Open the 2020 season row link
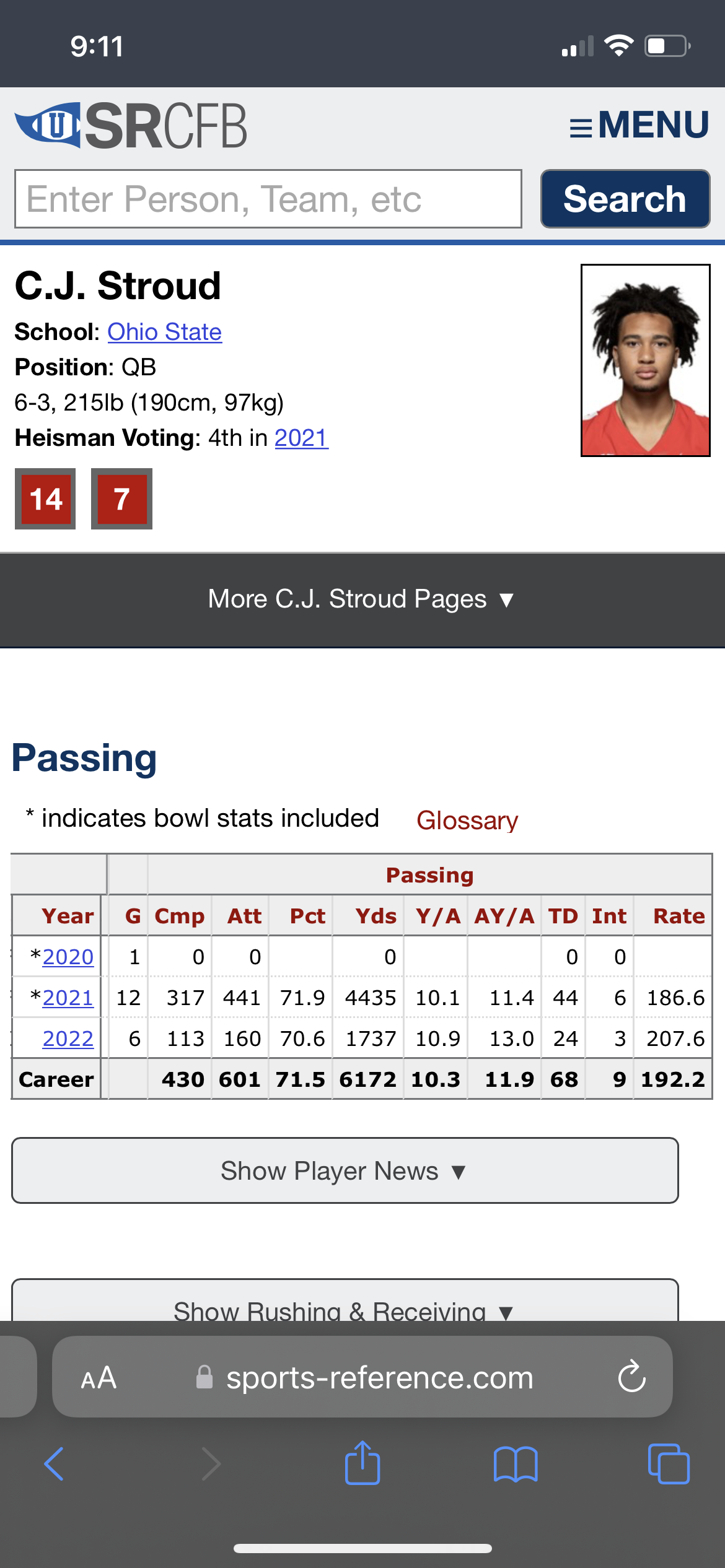 [68, 957]
